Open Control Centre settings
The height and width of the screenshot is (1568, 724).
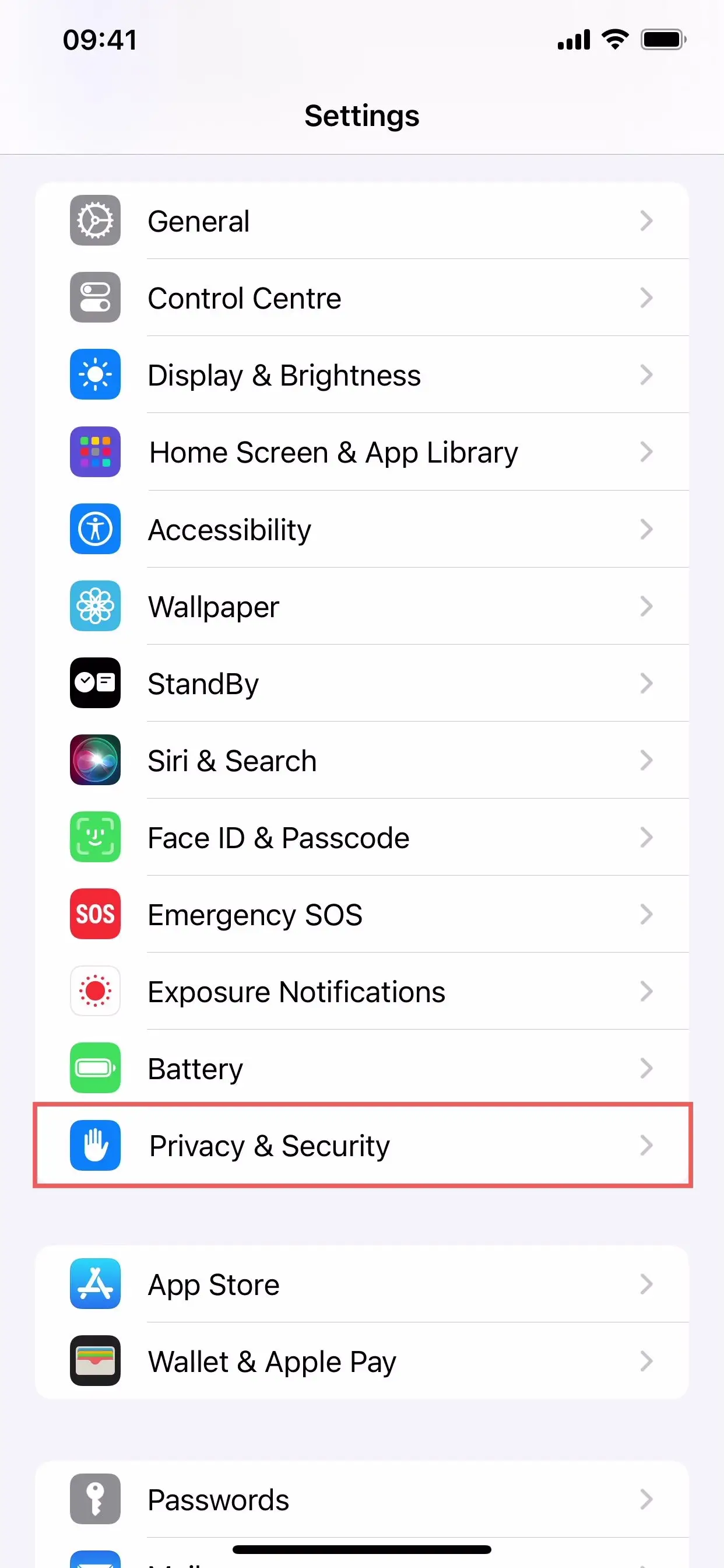[x=361, y=297]
